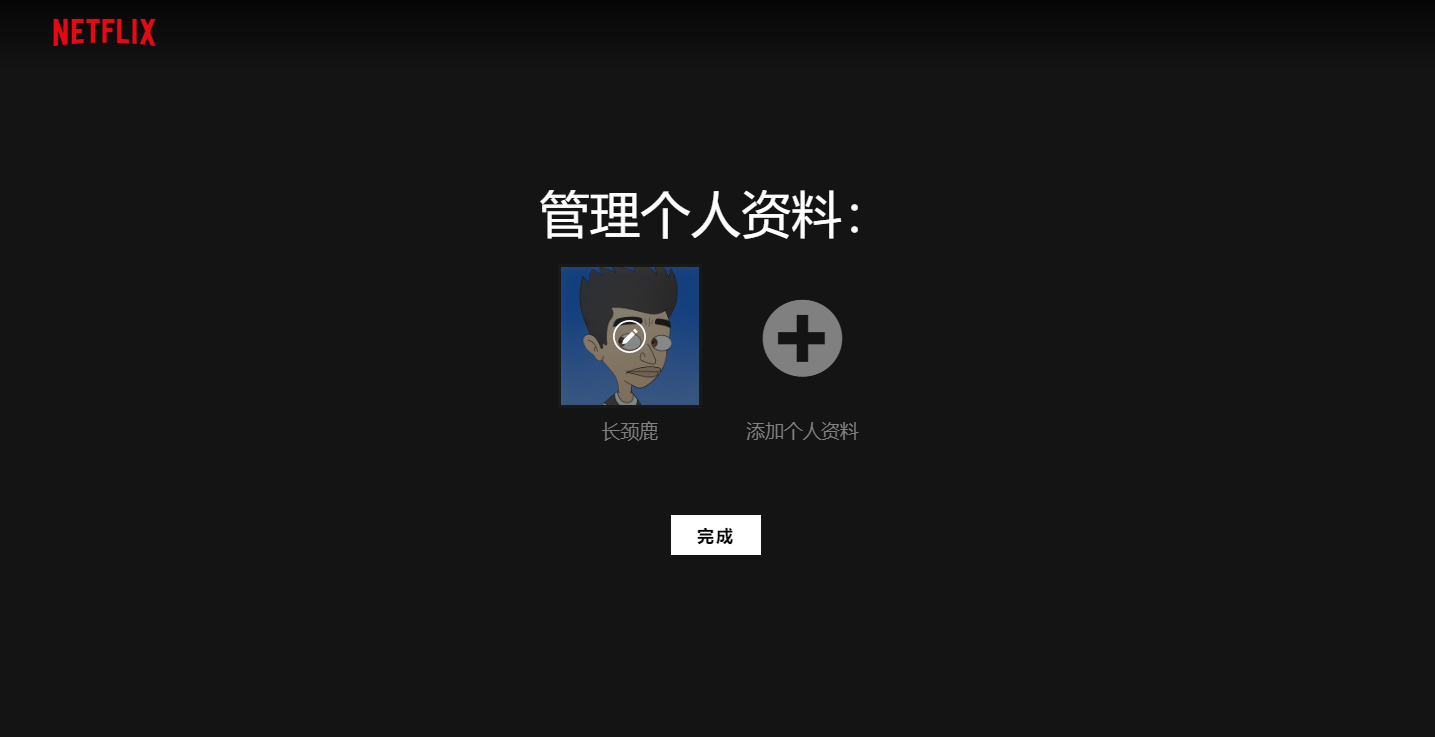1435x737 pixels.
Task: Add a new profile with the plus icon
Action: [802, 338]
